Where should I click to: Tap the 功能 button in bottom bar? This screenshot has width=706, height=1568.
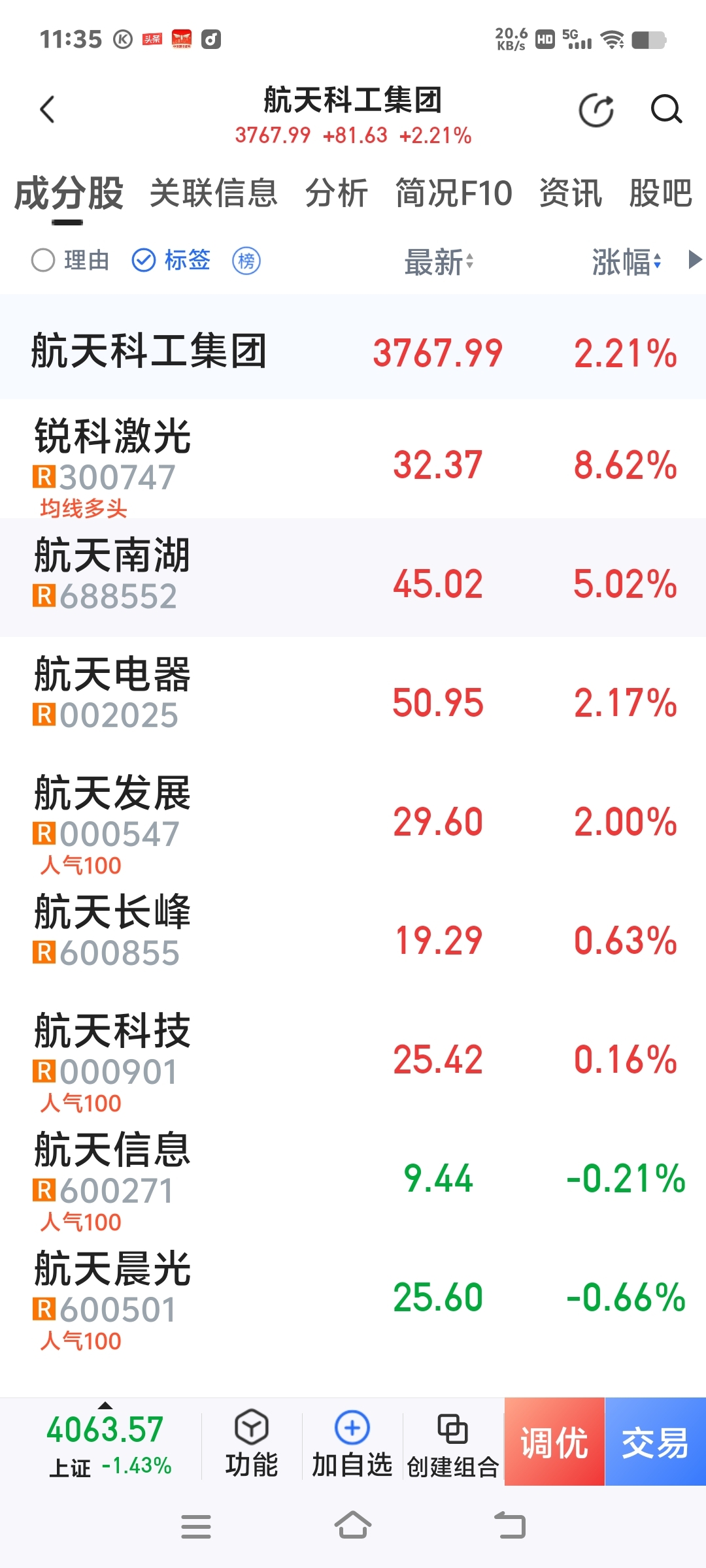click(252, 1443)
